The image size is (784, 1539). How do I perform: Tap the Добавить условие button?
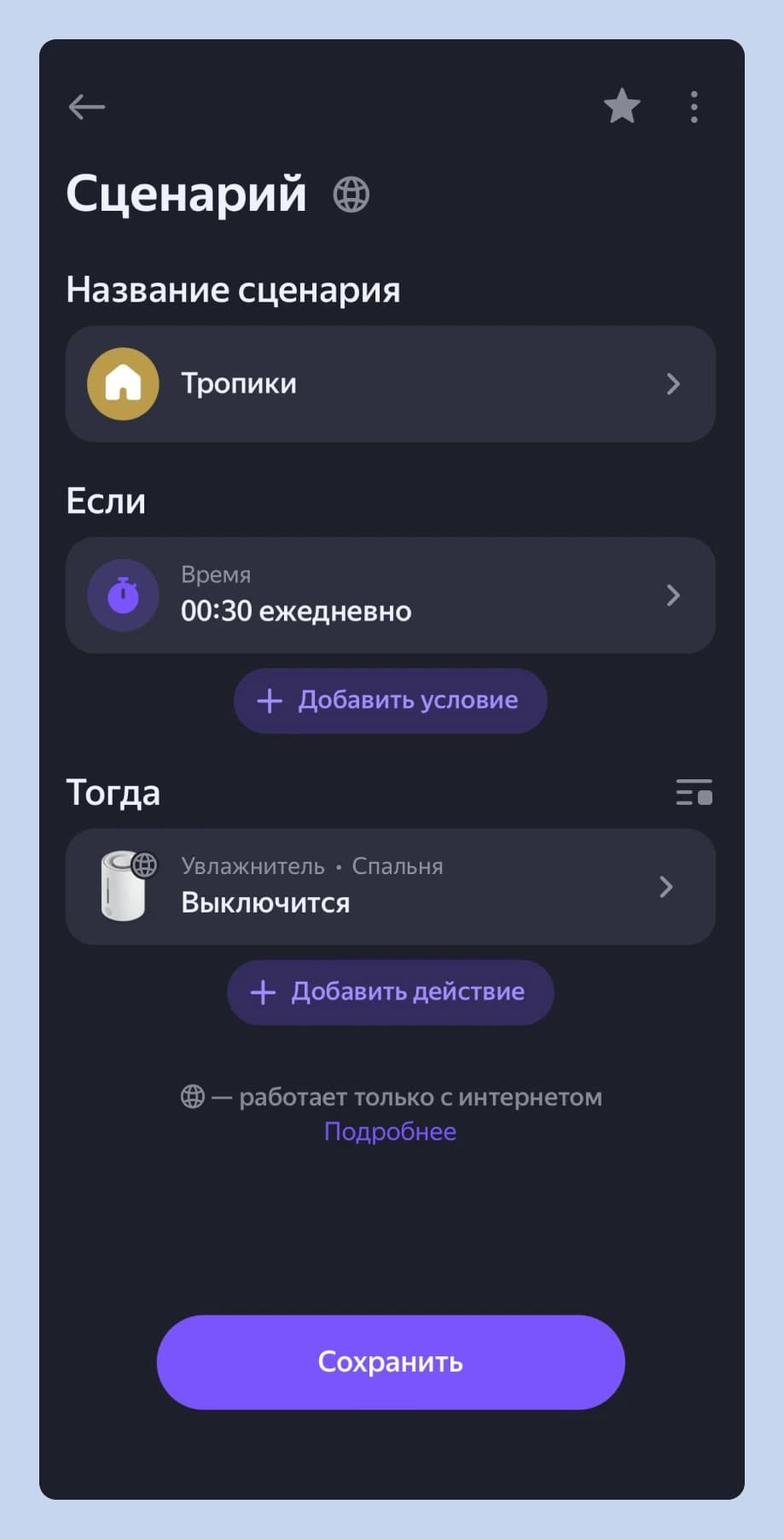[x=390, y=701]
